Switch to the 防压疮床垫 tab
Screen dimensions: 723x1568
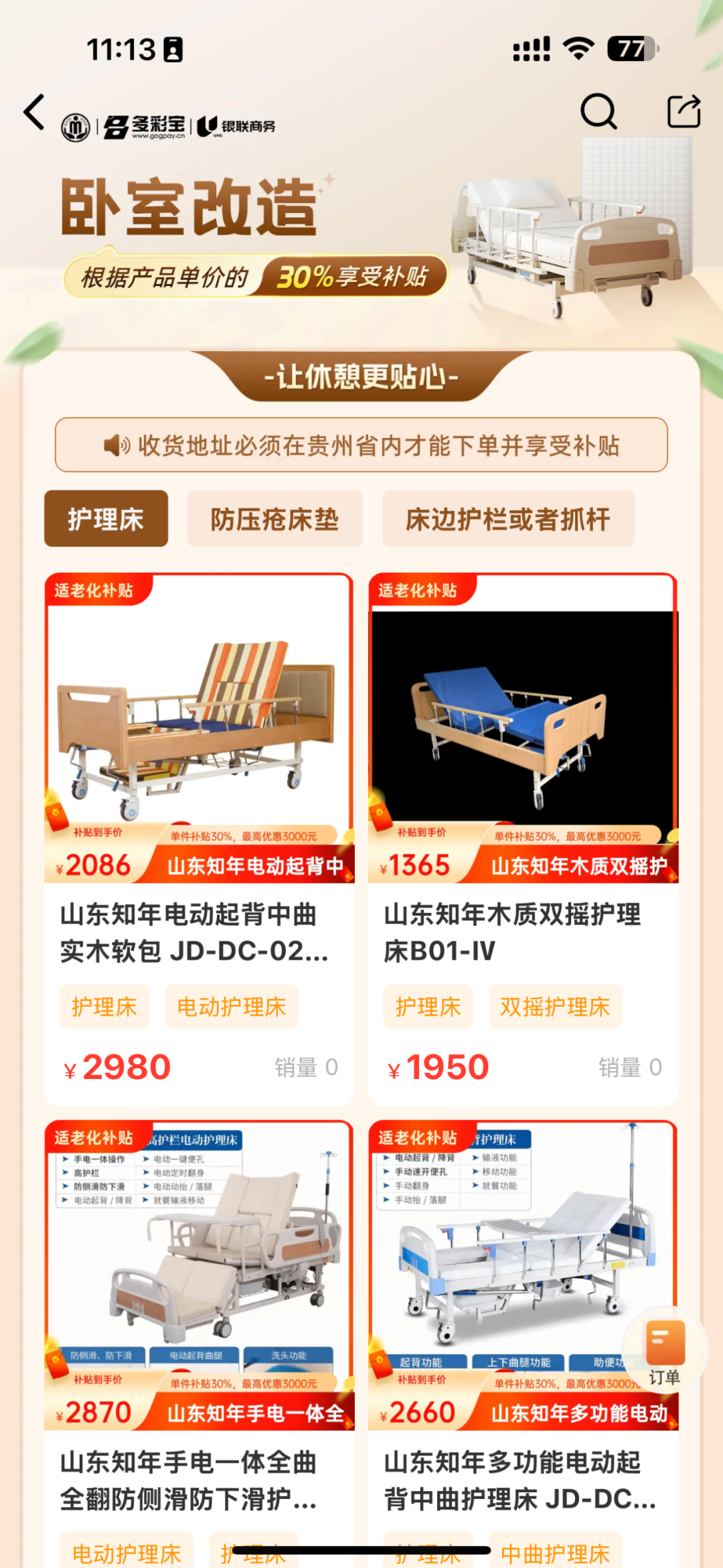click(x=274, y=519)
